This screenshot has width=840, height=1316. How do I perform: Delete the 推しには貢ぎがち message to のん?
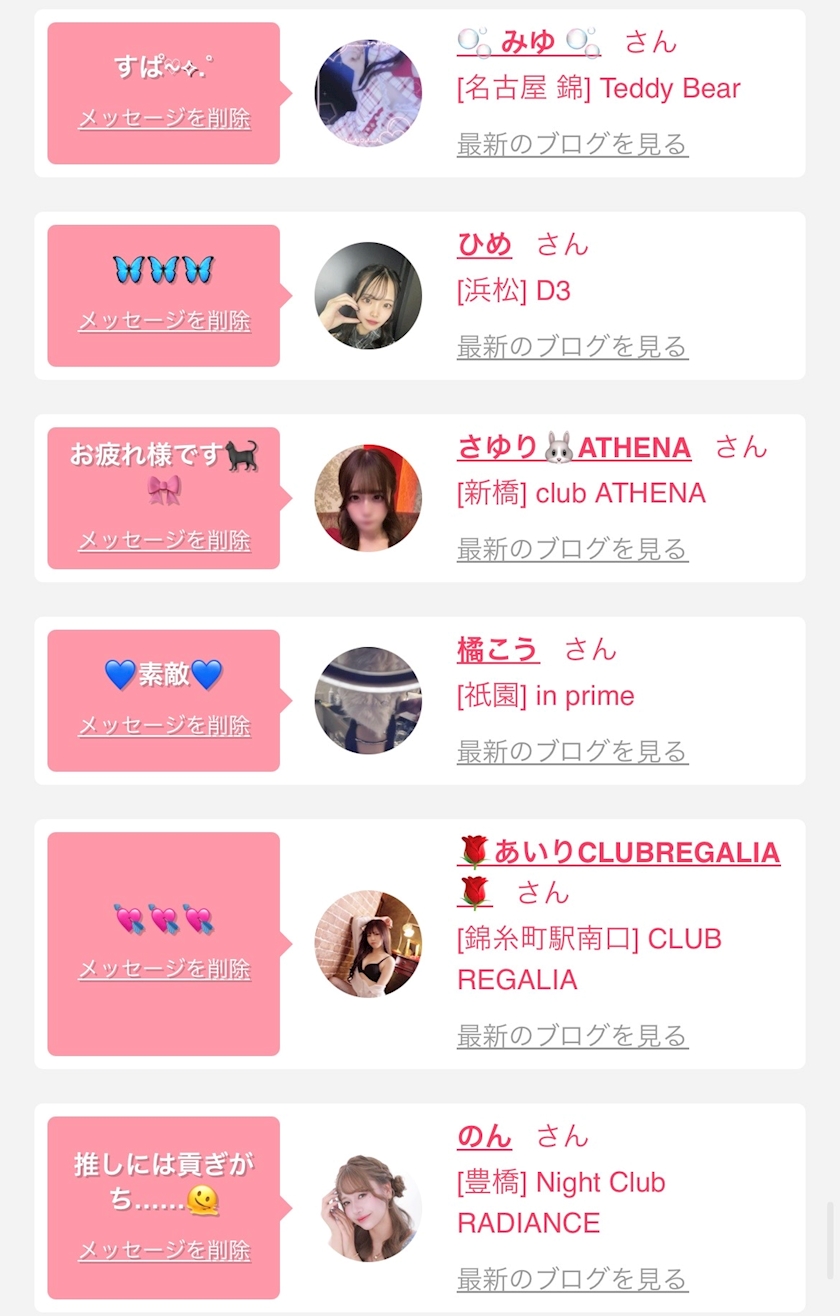tap(164, 1251)
